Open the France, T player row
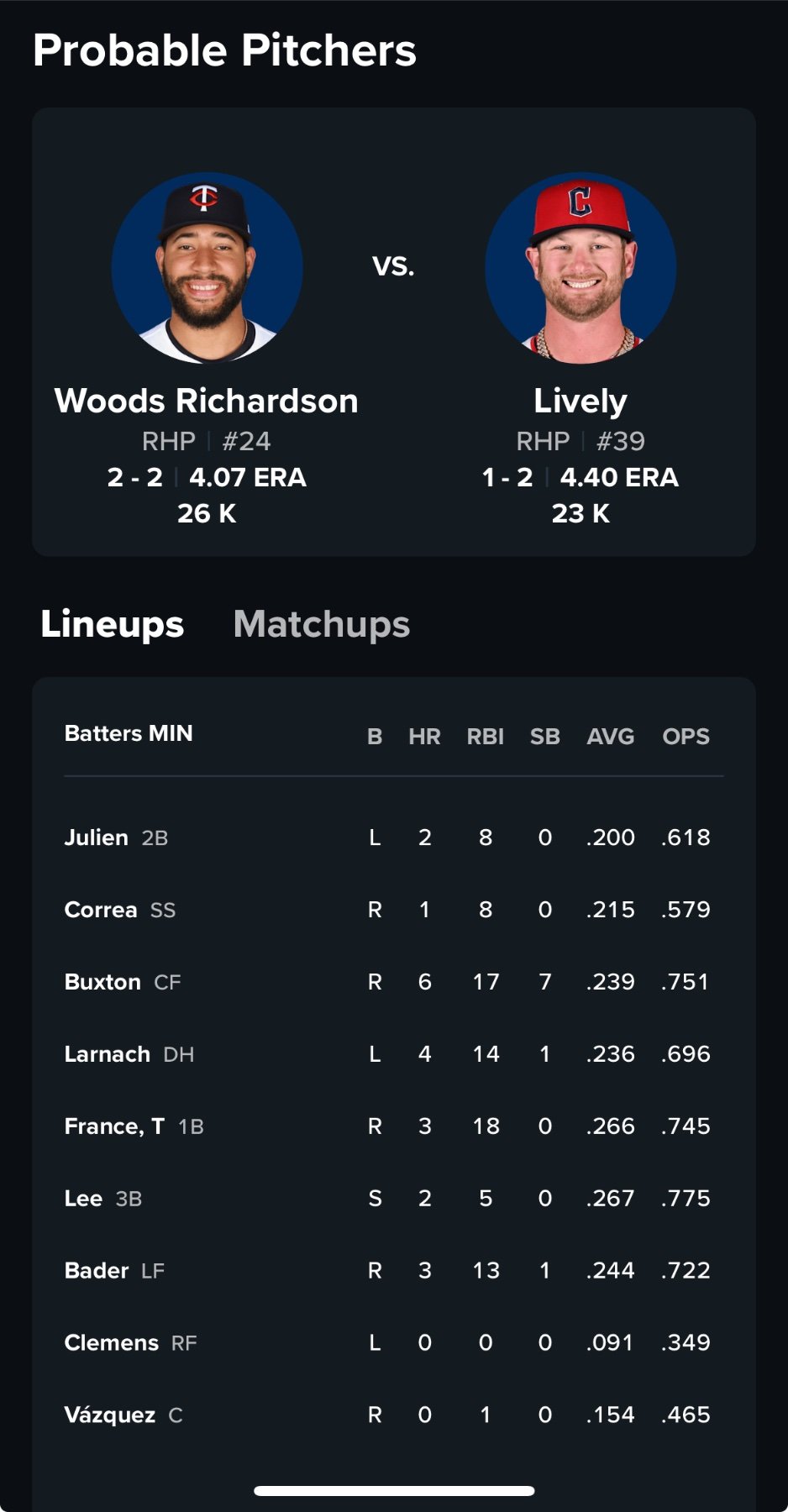This screenshot has height=1512, width=788. [x=115, y=1126]
